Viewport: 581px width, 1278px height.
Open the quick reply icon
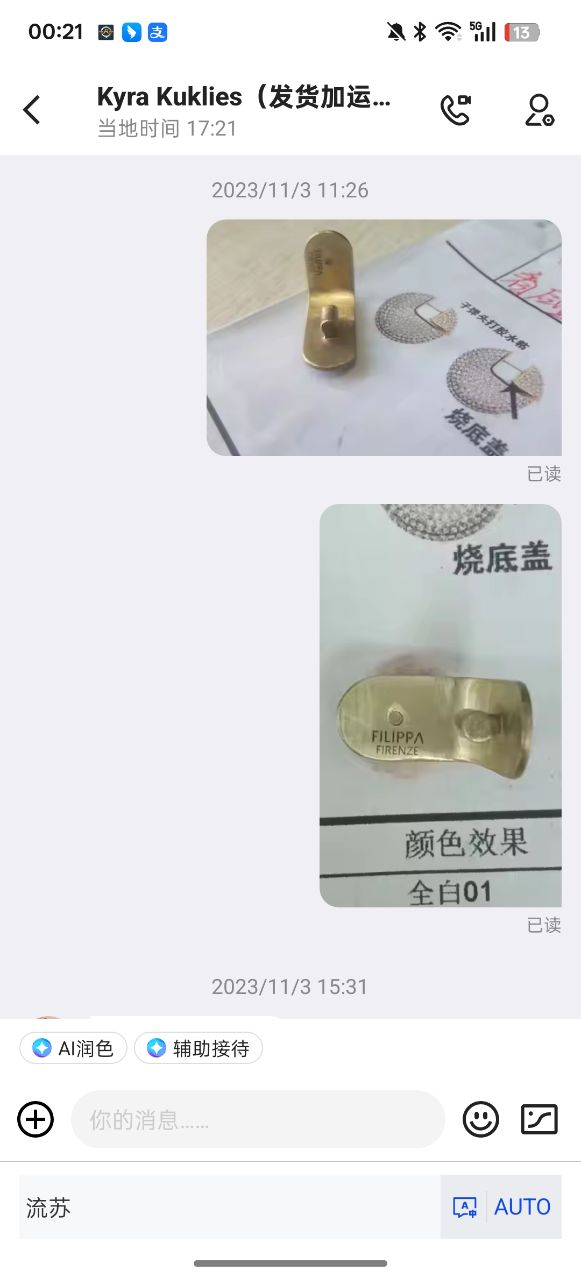point(540,1119)
